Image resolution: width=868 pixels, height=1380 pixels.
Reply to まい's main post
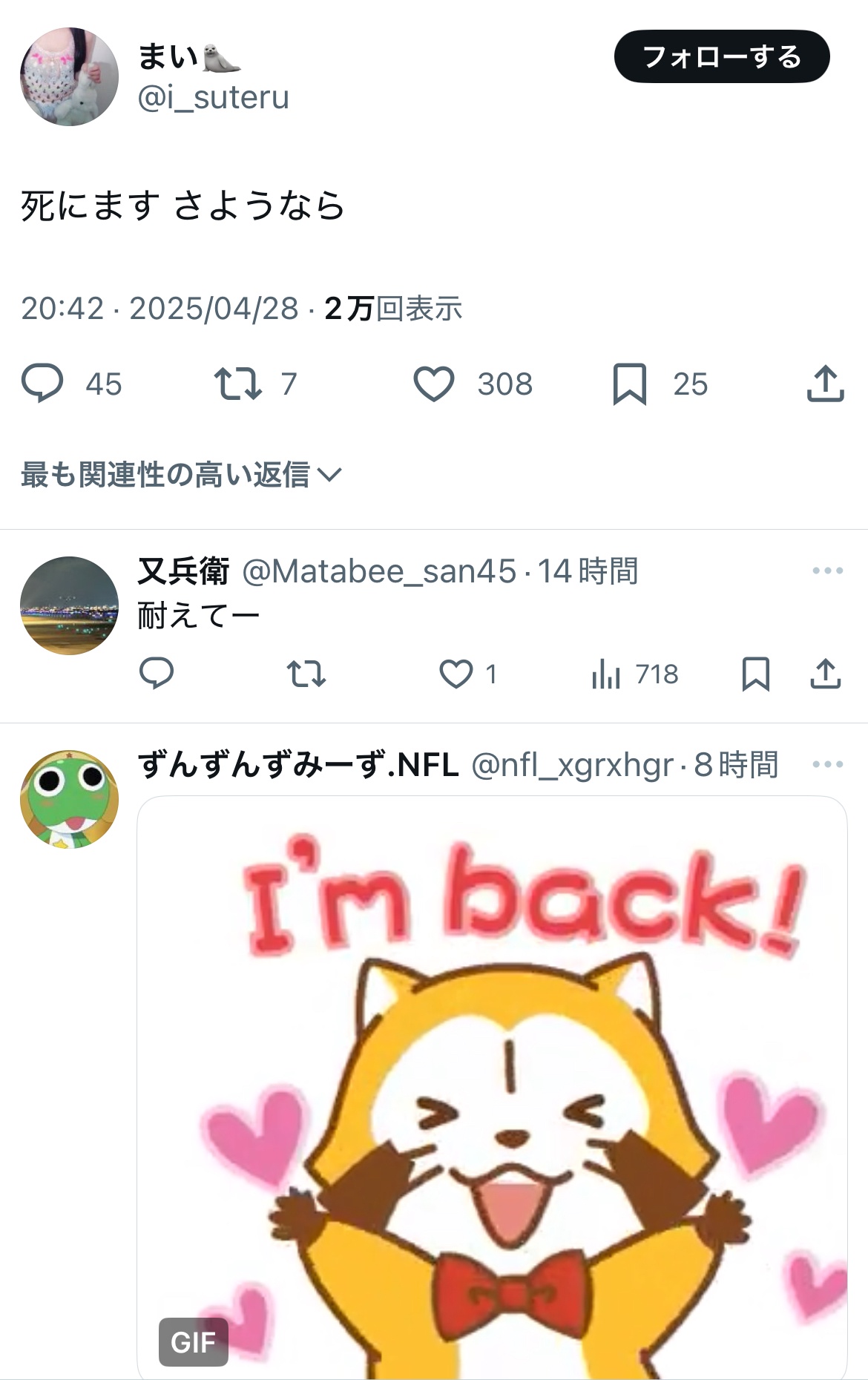click(42, 384)
